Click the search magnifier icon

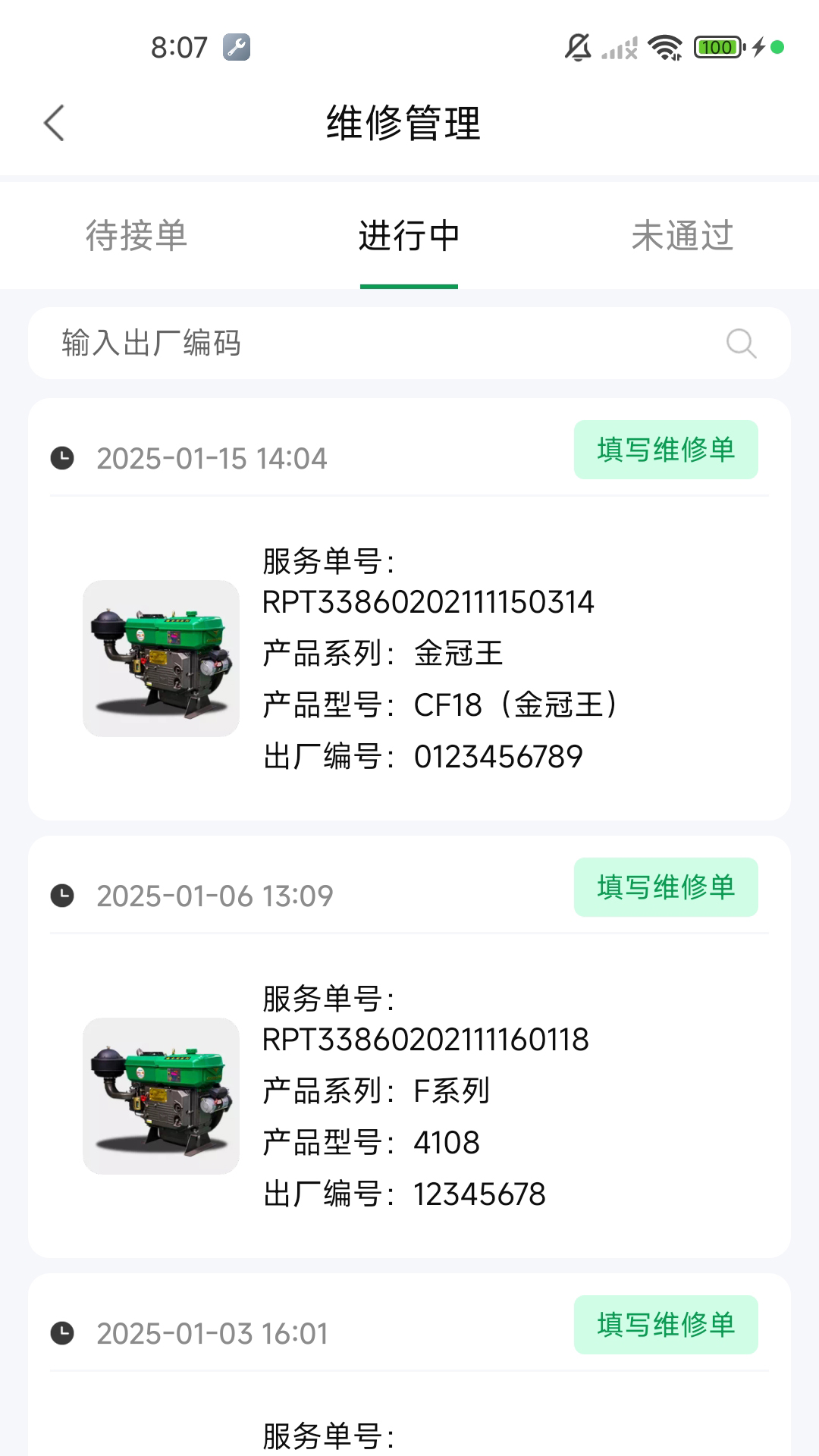[x=742, y=345]
